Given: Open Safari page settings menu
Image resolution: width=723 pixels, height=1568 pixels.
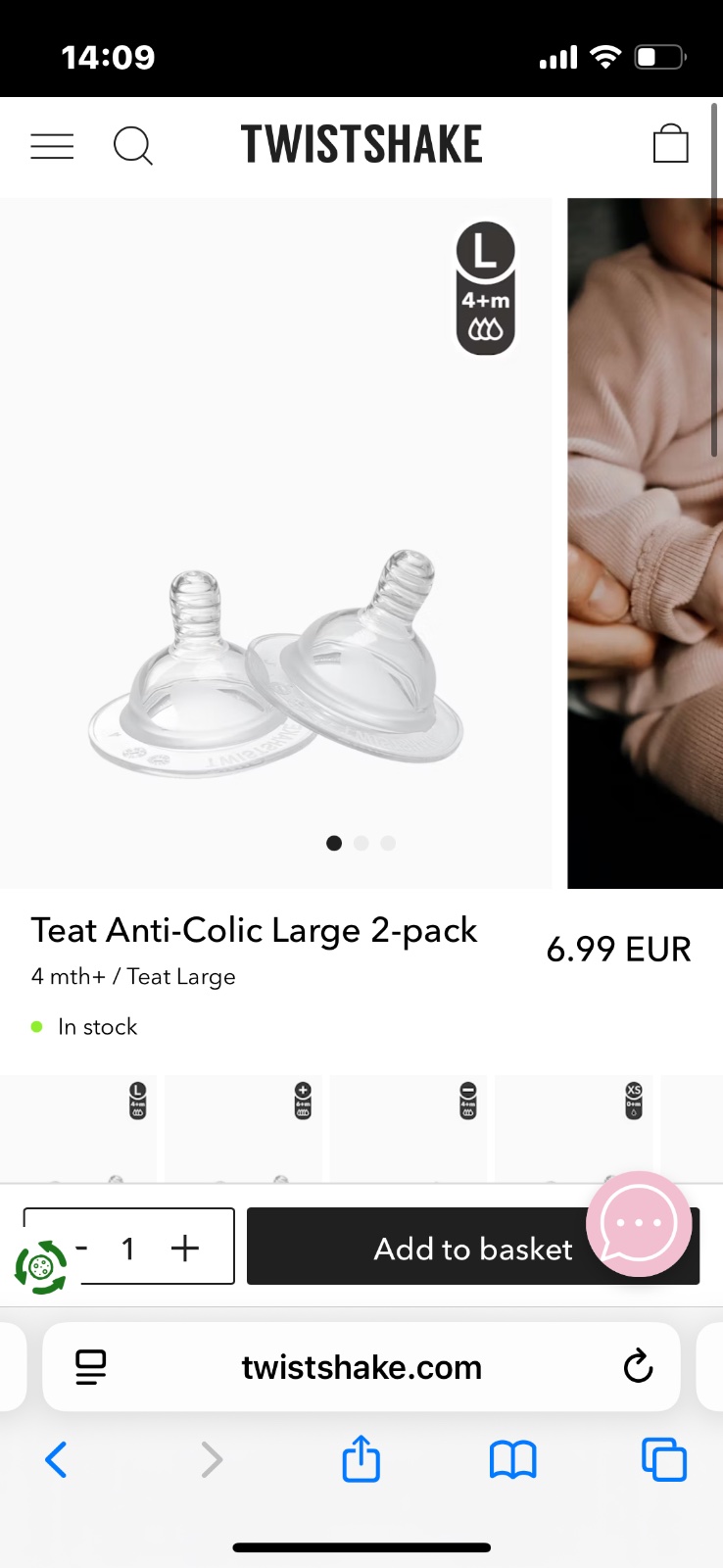Looking at the screenshot, I should click(x=91, y=1366).
